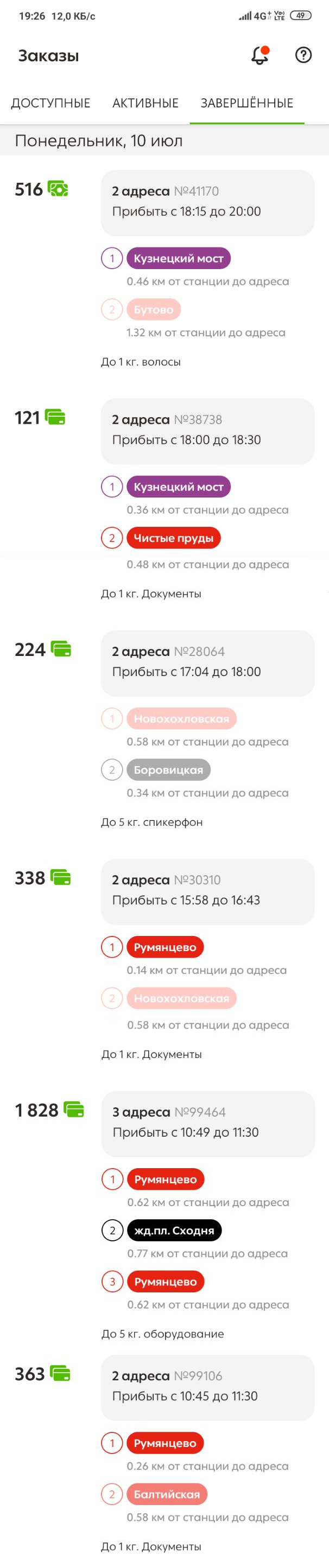Select the ЗАВЕРШЁННЫЕ tab
329x1568 pixels.
tap(246, 104)
